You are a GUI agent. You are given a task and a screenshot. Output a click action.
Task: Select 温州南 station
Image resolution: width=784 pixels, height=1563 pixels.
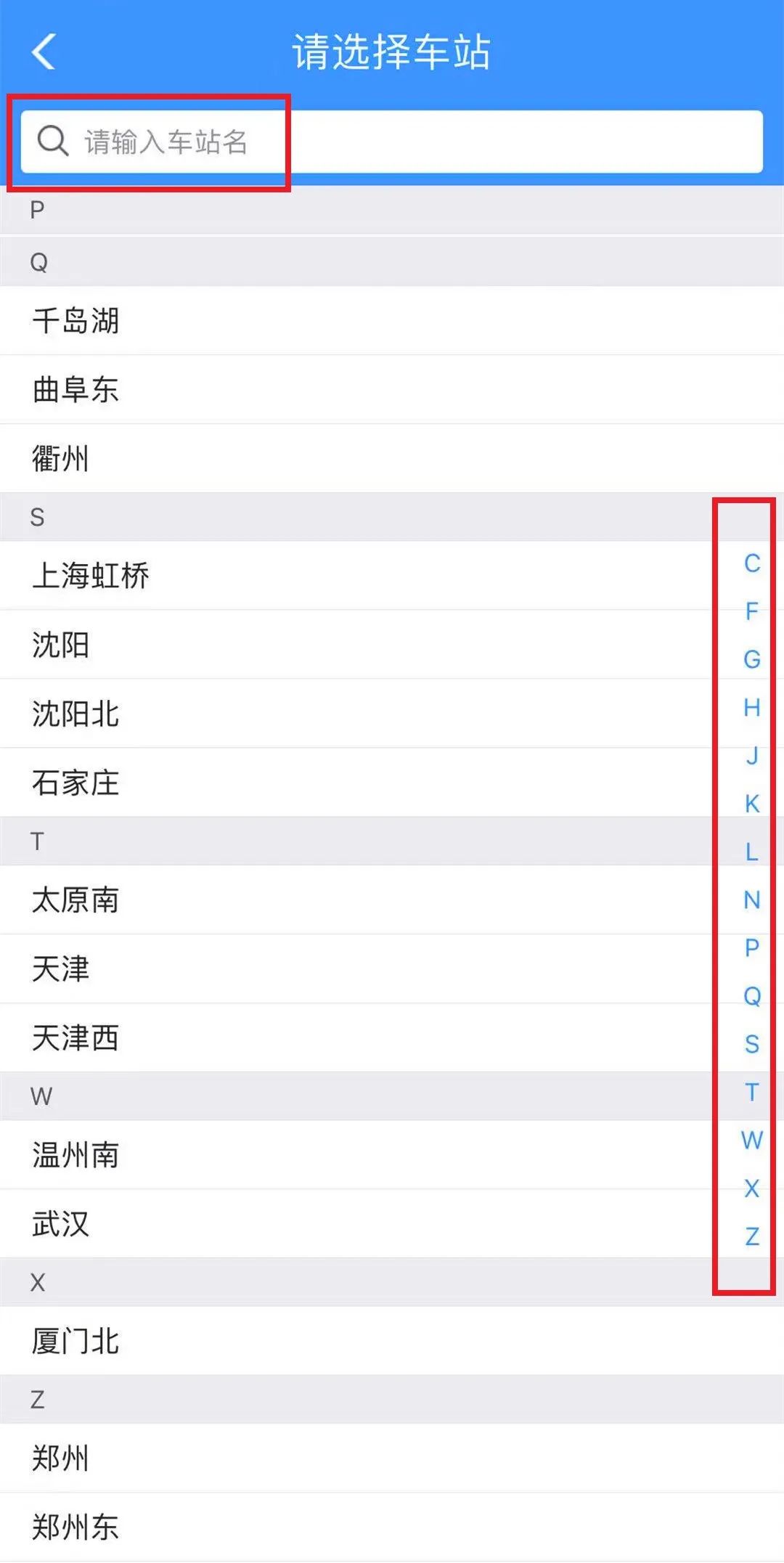(75, 1155)
